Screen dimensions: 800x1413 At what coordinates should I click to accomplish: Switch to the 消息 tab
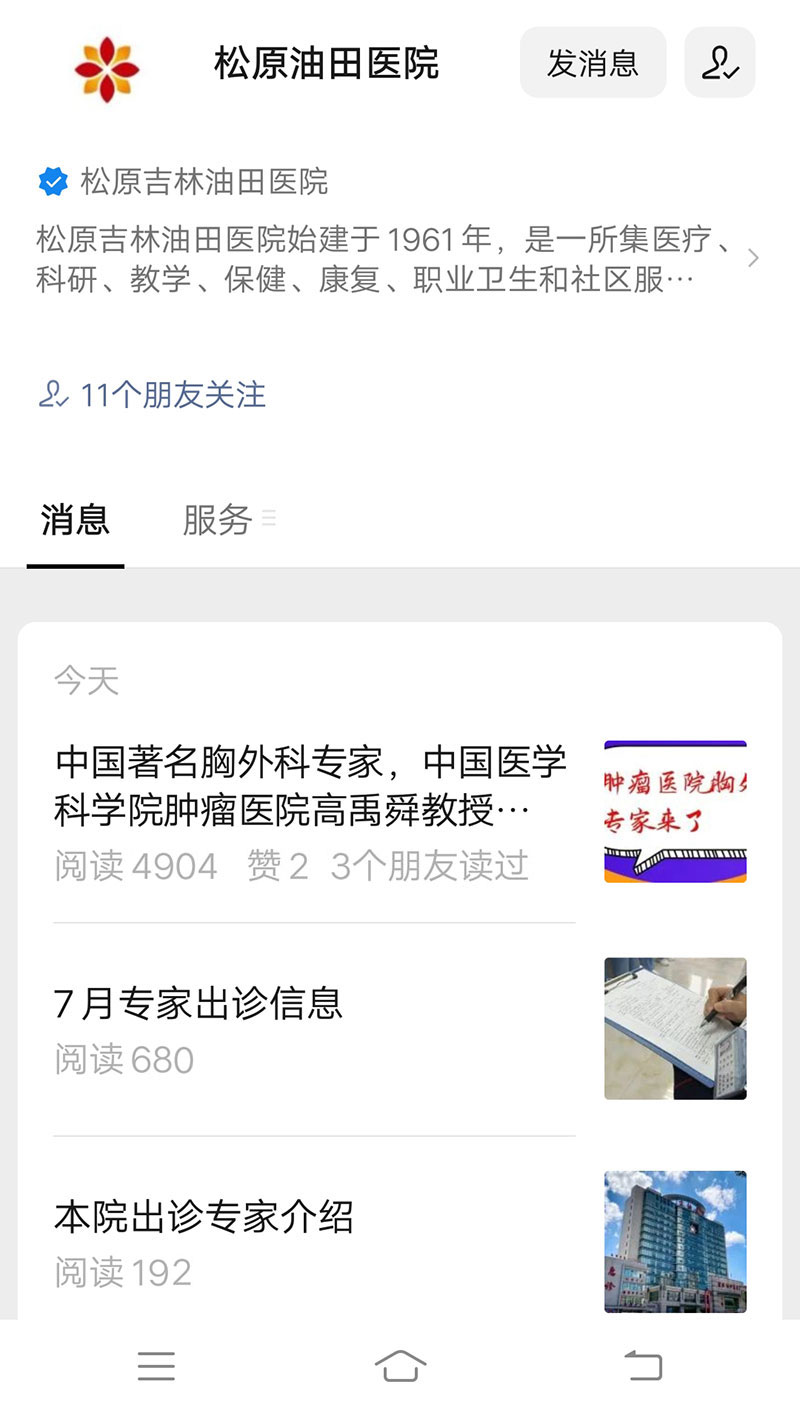click(75, 520)
